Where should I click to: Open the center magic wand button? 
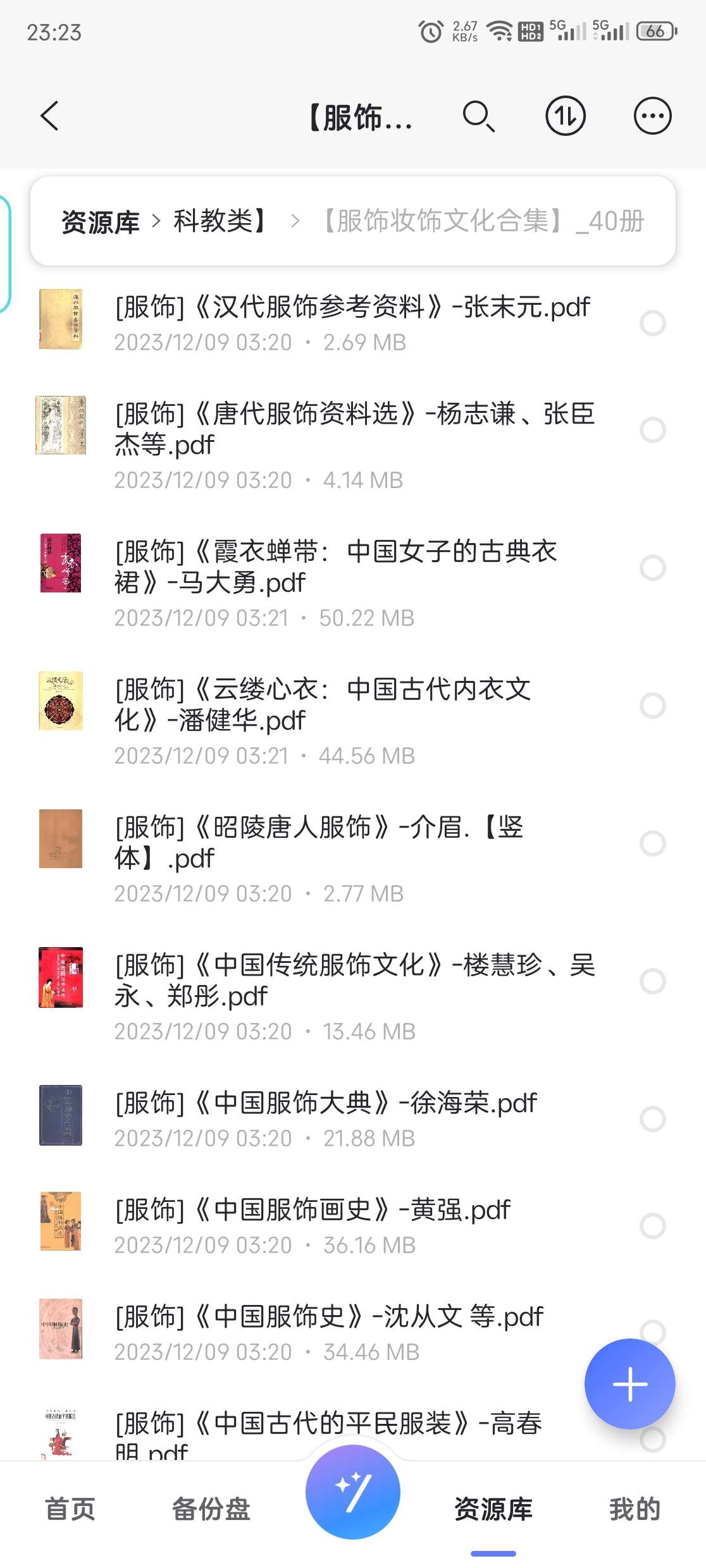(352, 1492)
